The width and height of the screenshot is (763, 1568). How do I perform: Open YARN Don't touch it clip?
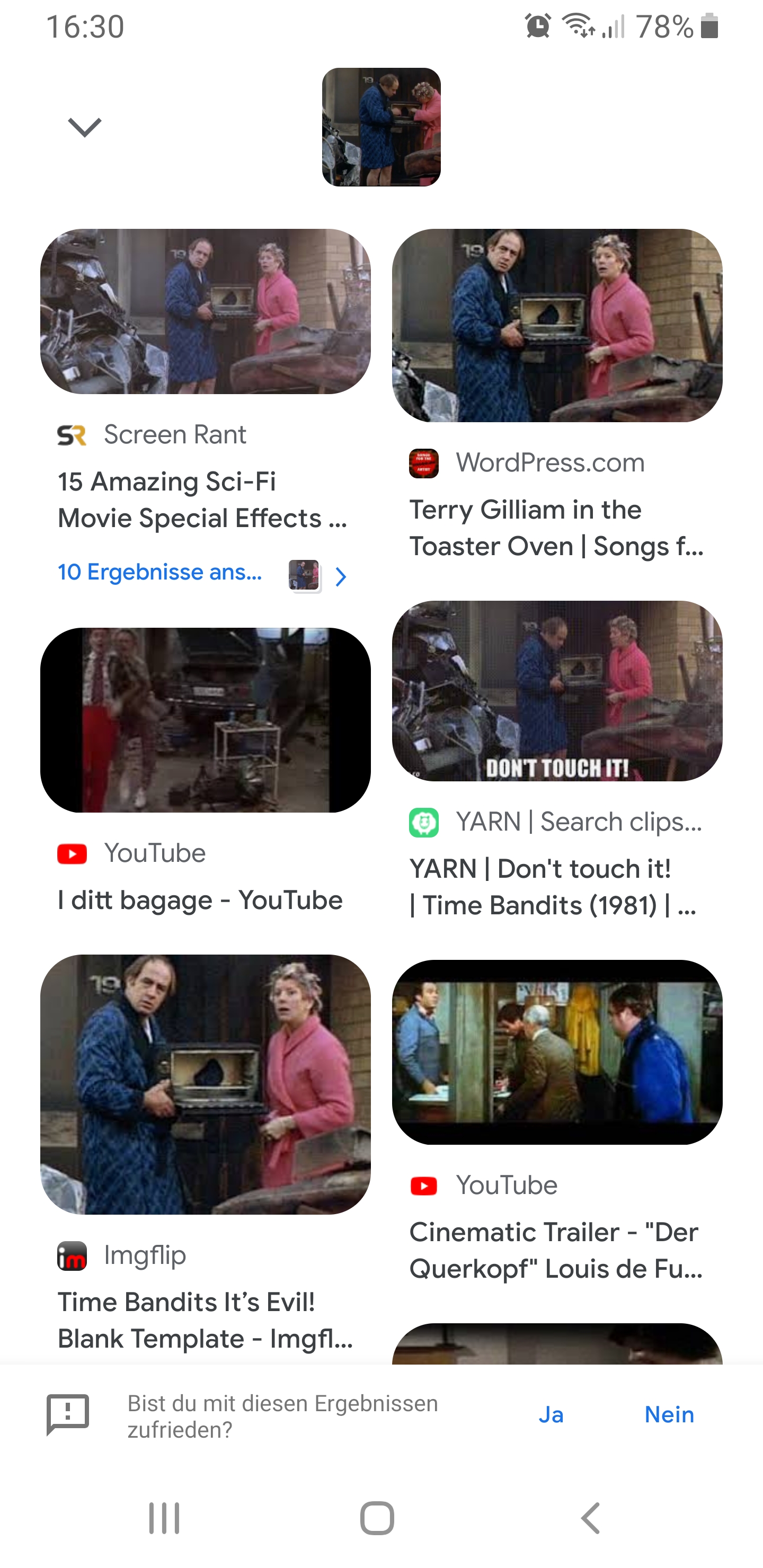[x=556, y=691]
